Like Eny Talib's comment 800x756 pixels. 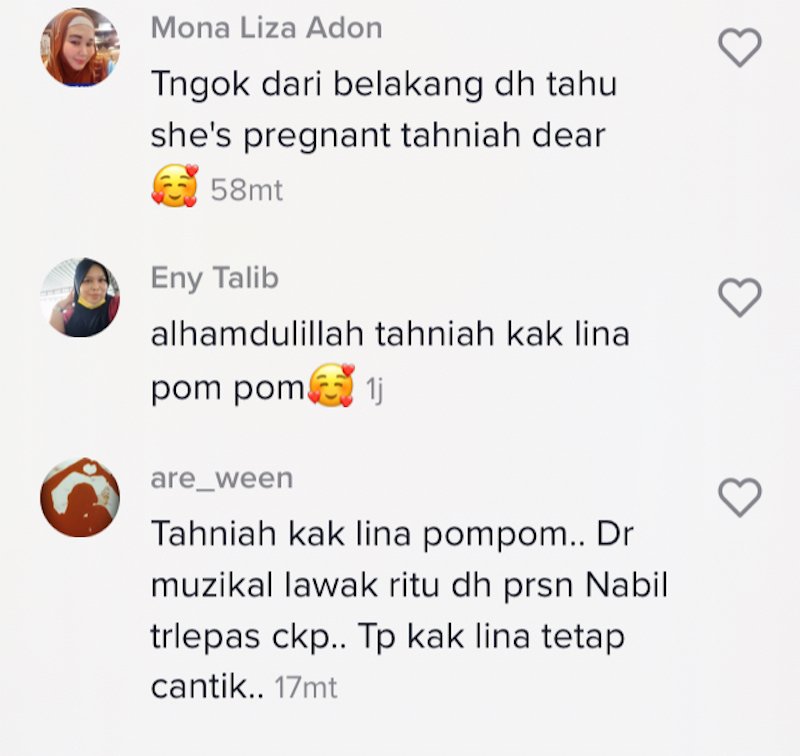tap(741, 297)
